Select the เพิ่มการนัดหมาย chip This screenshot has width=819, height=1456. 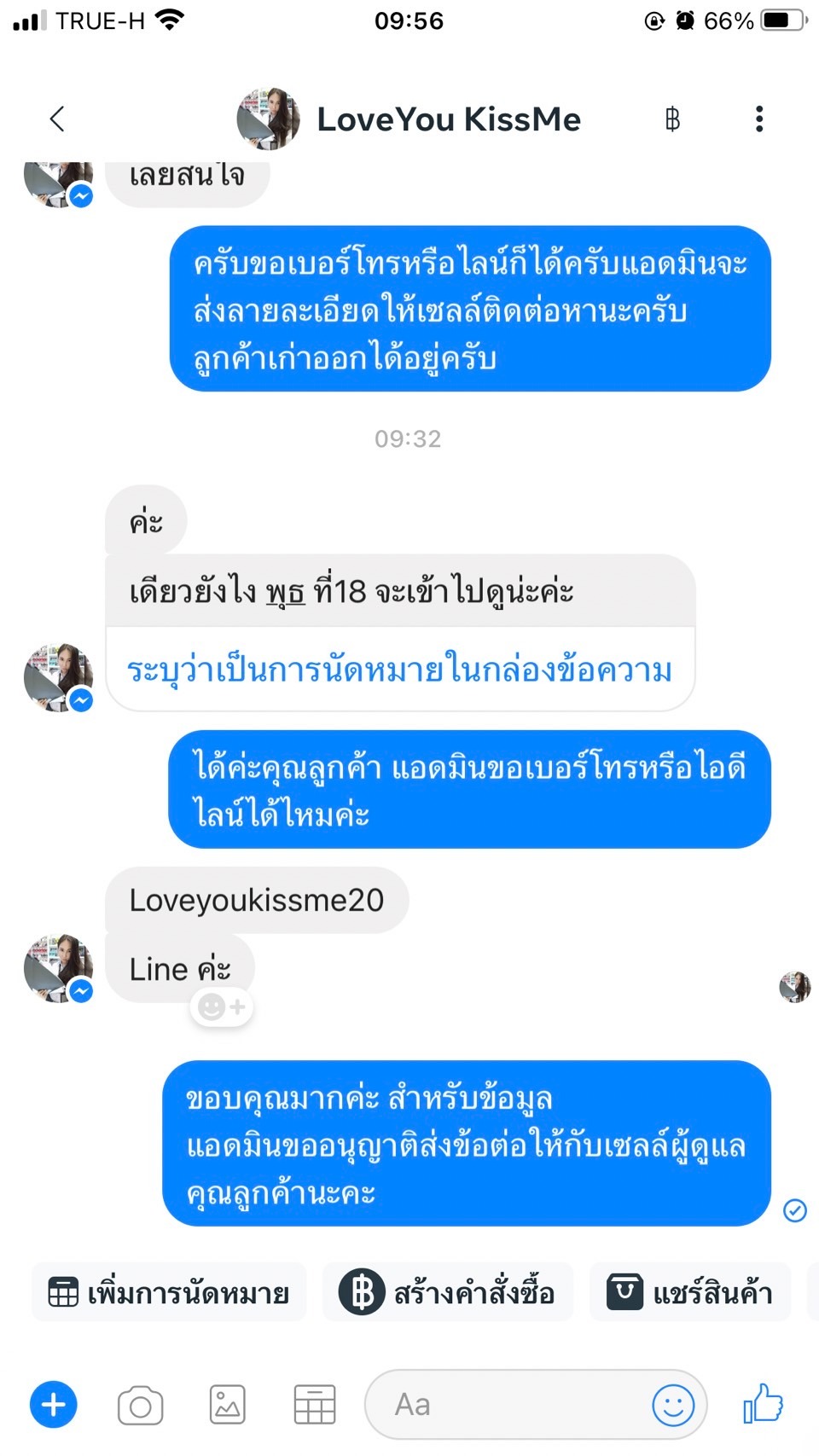click(169, 1292)
